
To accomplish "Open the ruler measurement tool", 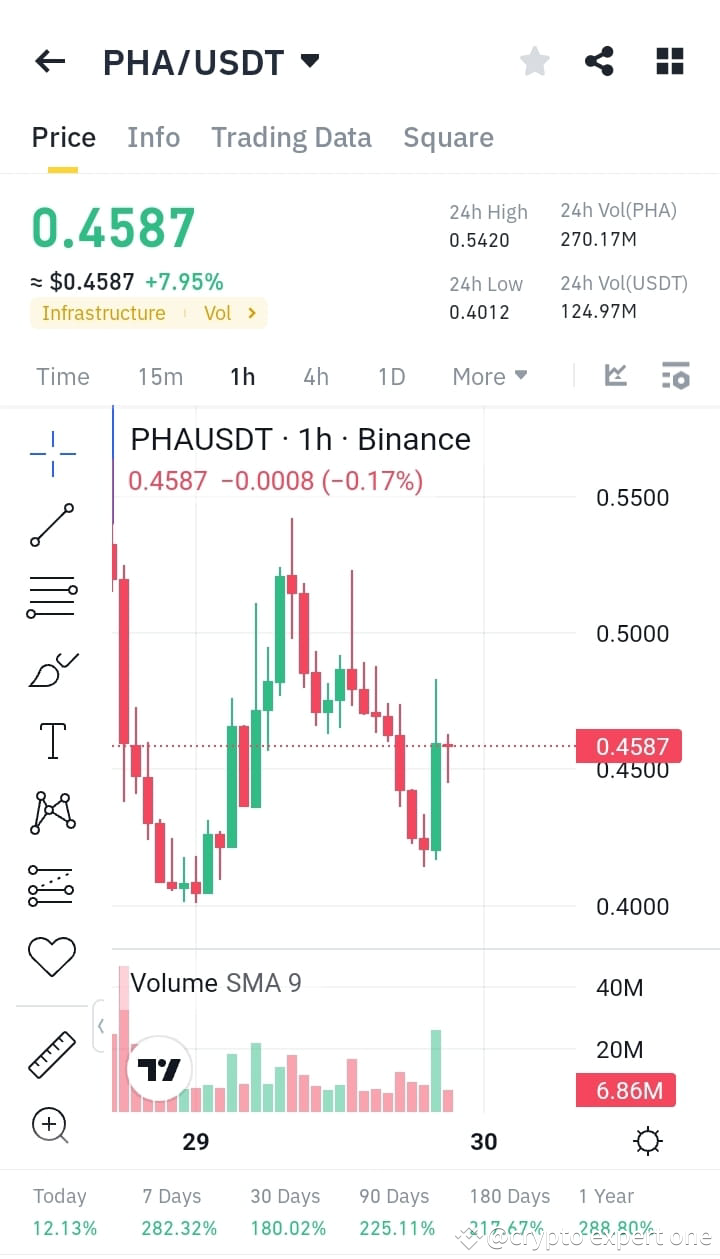I will click(x=51, y=1054).
